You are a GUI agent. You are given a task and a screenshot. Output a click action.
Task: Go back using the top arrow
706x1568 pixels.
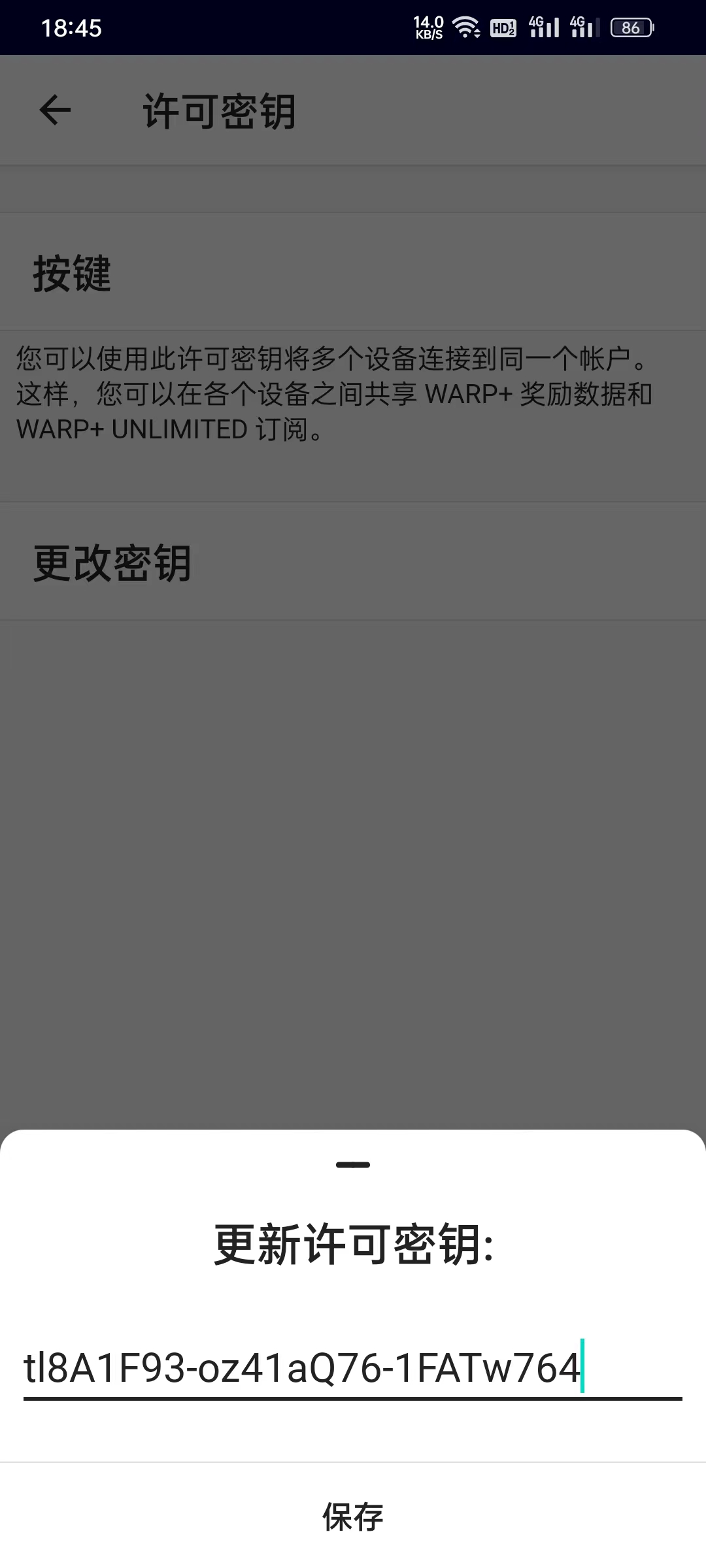55,110
